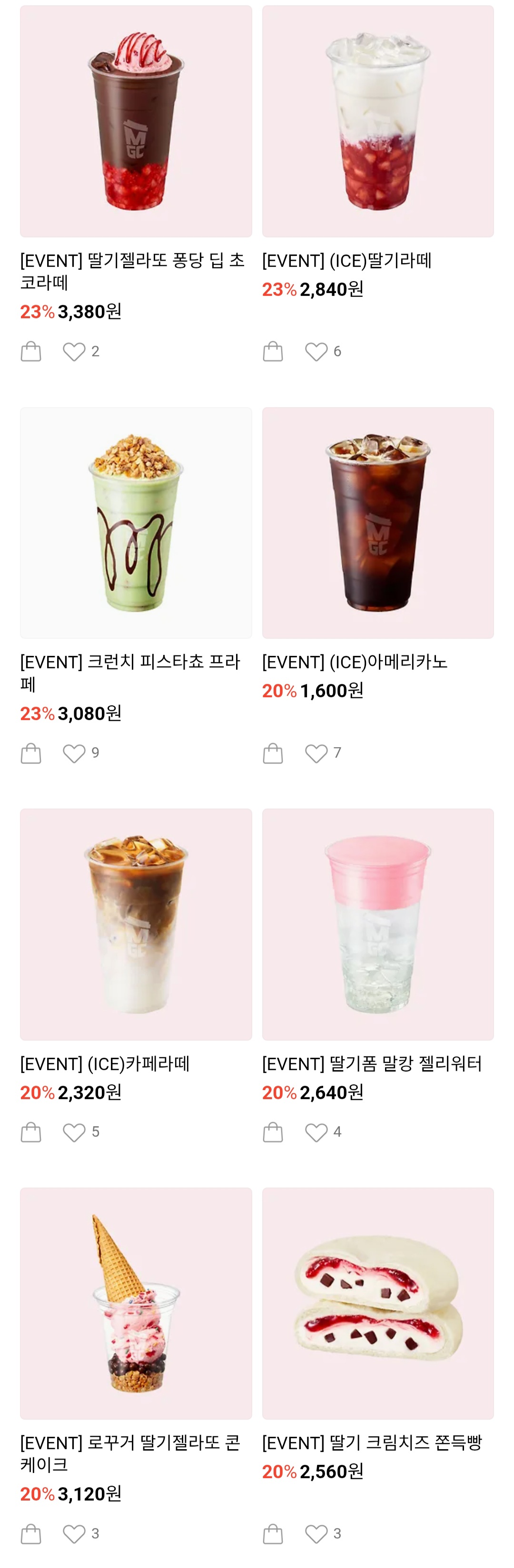Put 크런치 피스타쵸 프라페 in the cart
Image resolution: width=514 pixels, height=1568 pixels.
pyautogui.click(x=30, y=753)
